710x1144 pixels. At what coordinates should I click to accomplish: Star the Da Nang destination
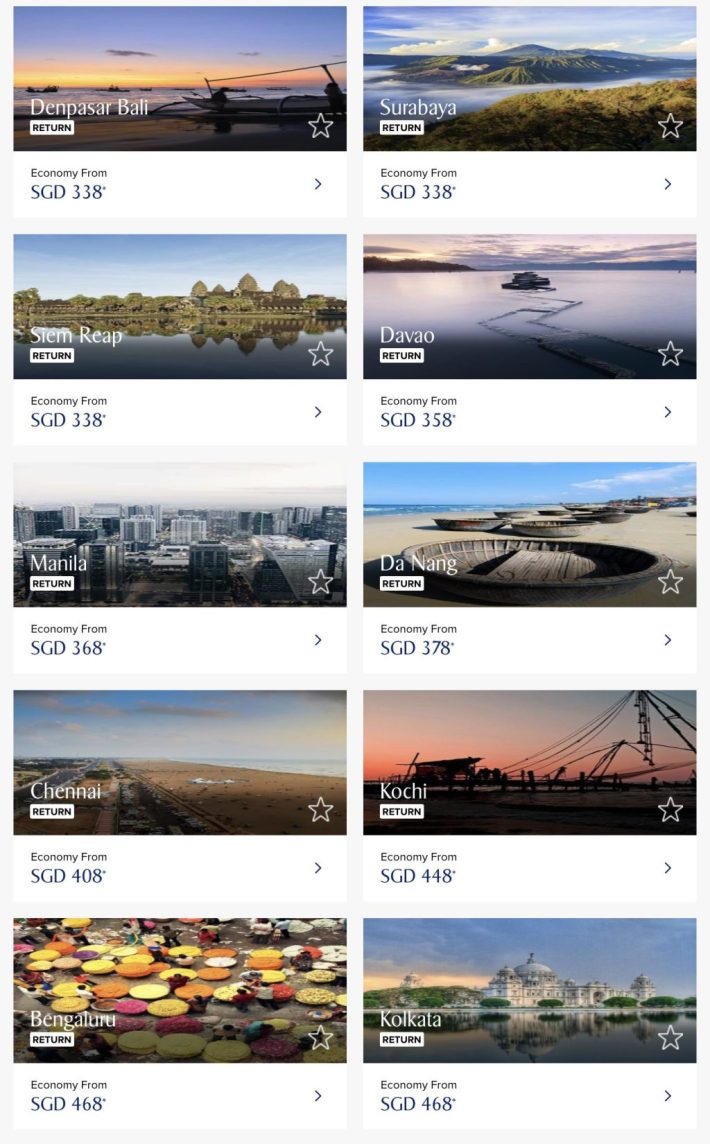pyautogui.click(x=670, y=582)
